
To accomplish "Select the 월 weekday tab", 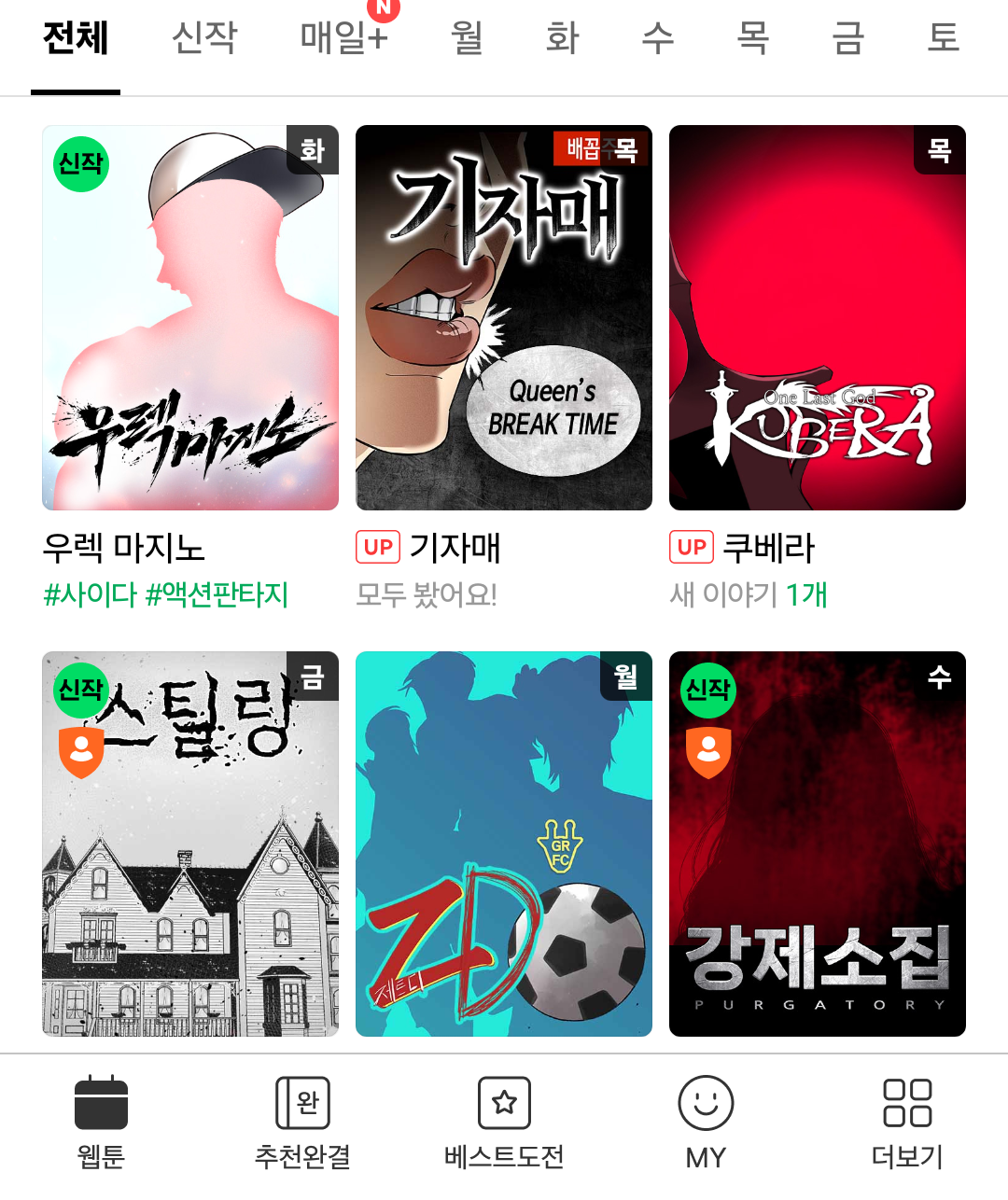I will click(x=467, y=39).
